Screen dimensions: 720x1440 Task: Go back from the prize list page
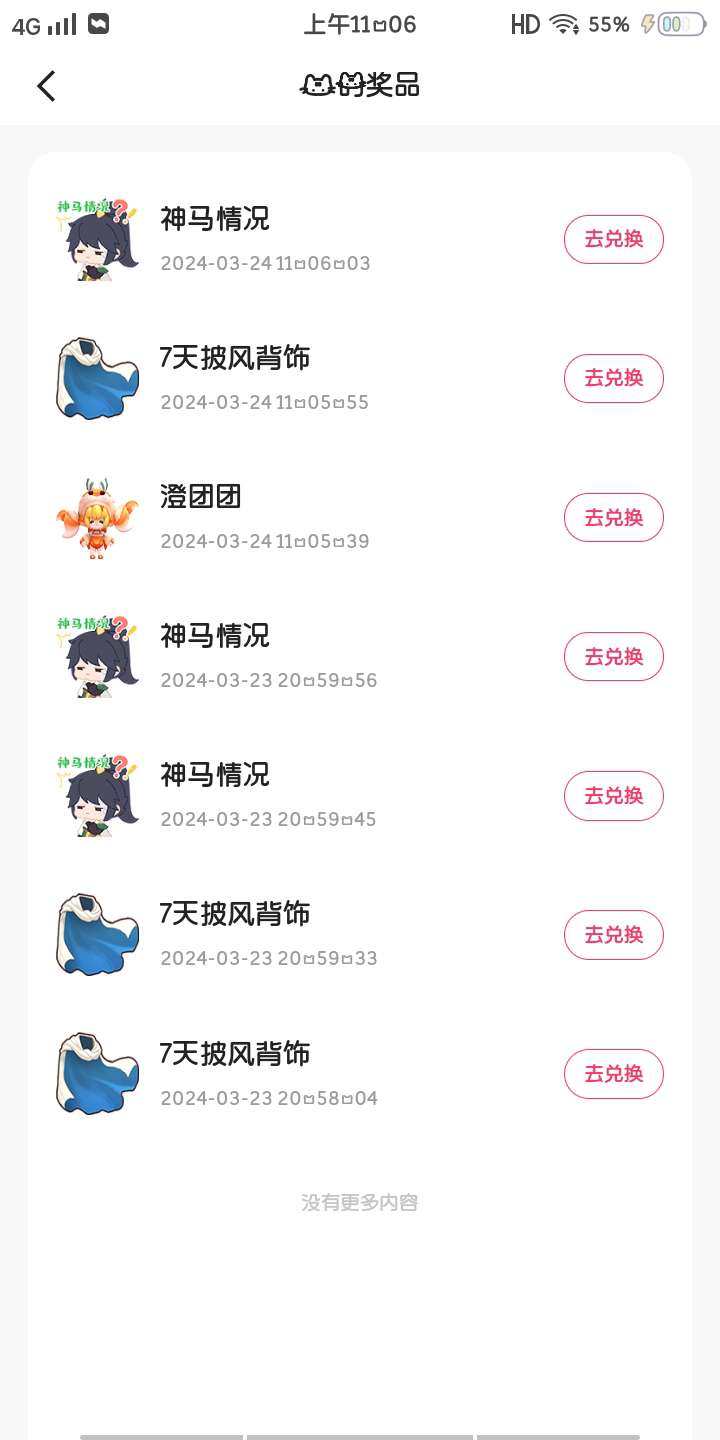(x=46, y=86)
